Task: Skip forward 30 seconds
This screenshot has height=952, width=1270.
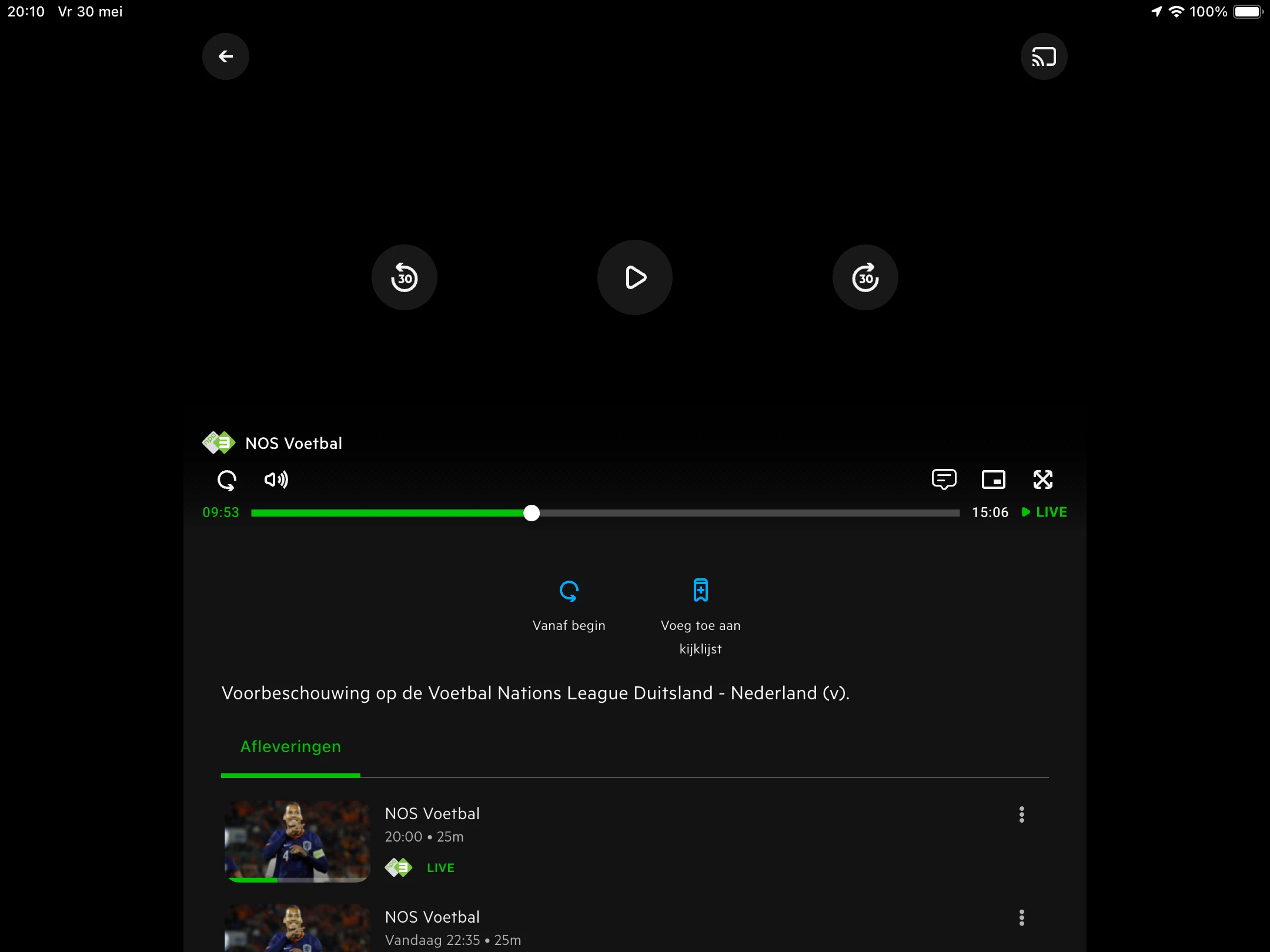Action: [865, 277]
